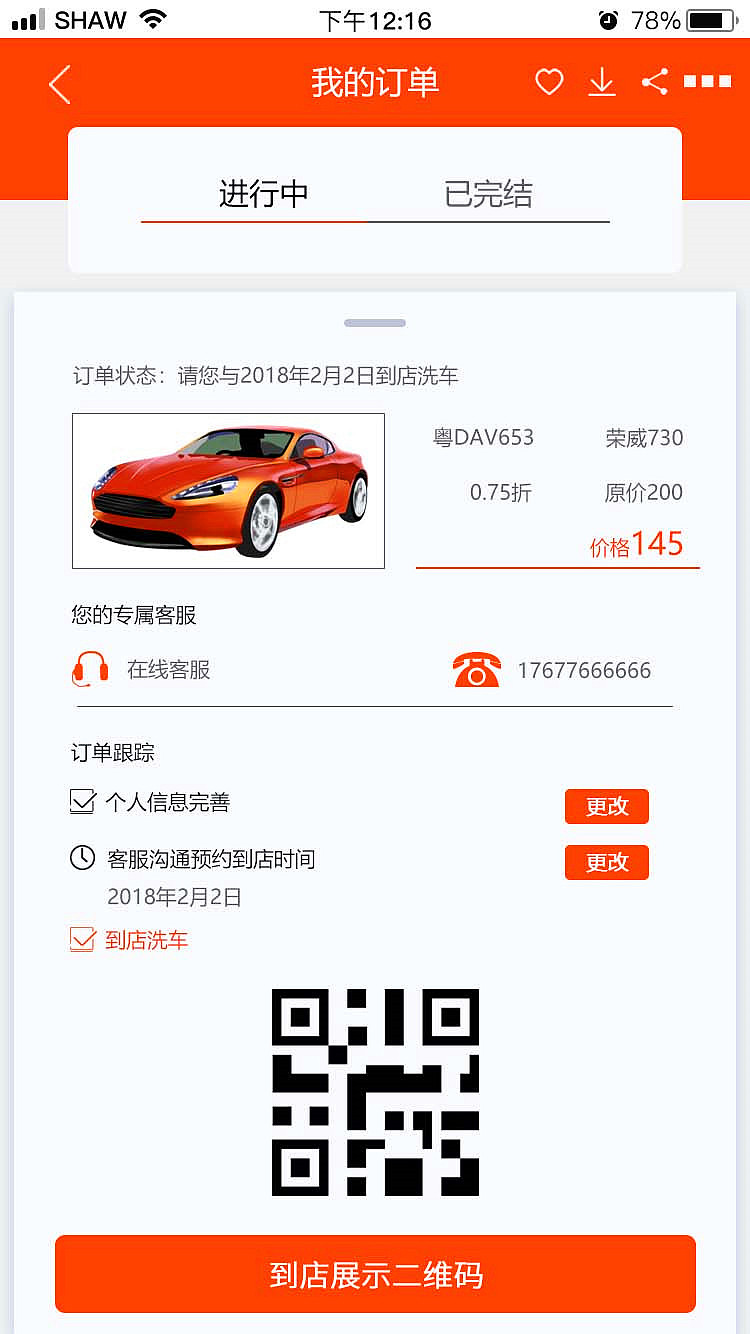Tap the heart favorite icon
This screenshot has width=750, height=1334.
(549, 82)
